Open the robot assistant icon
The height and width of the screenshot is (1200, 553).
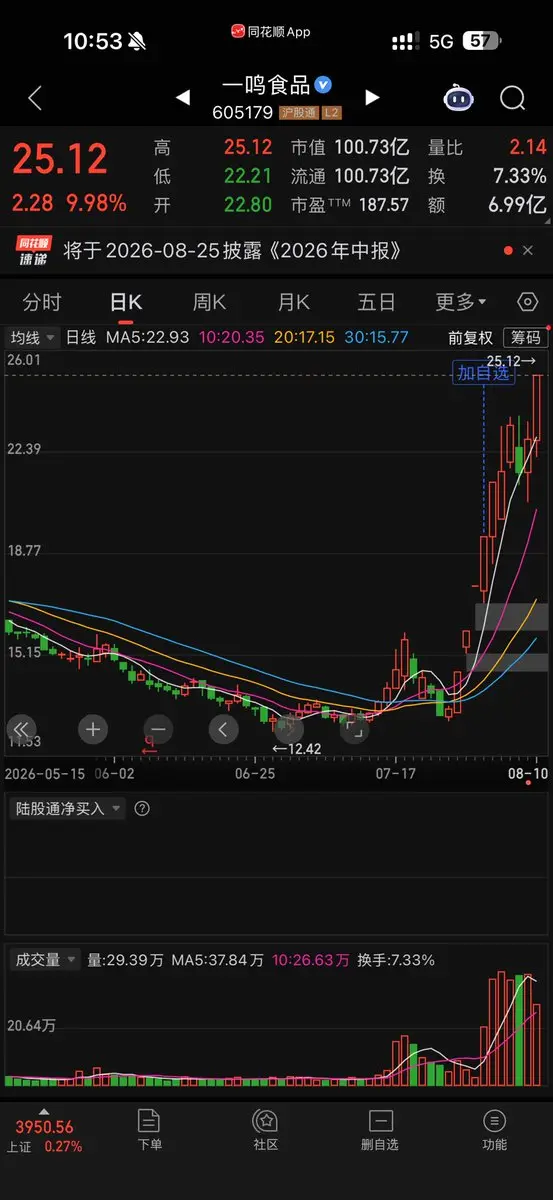pos(458,97)
